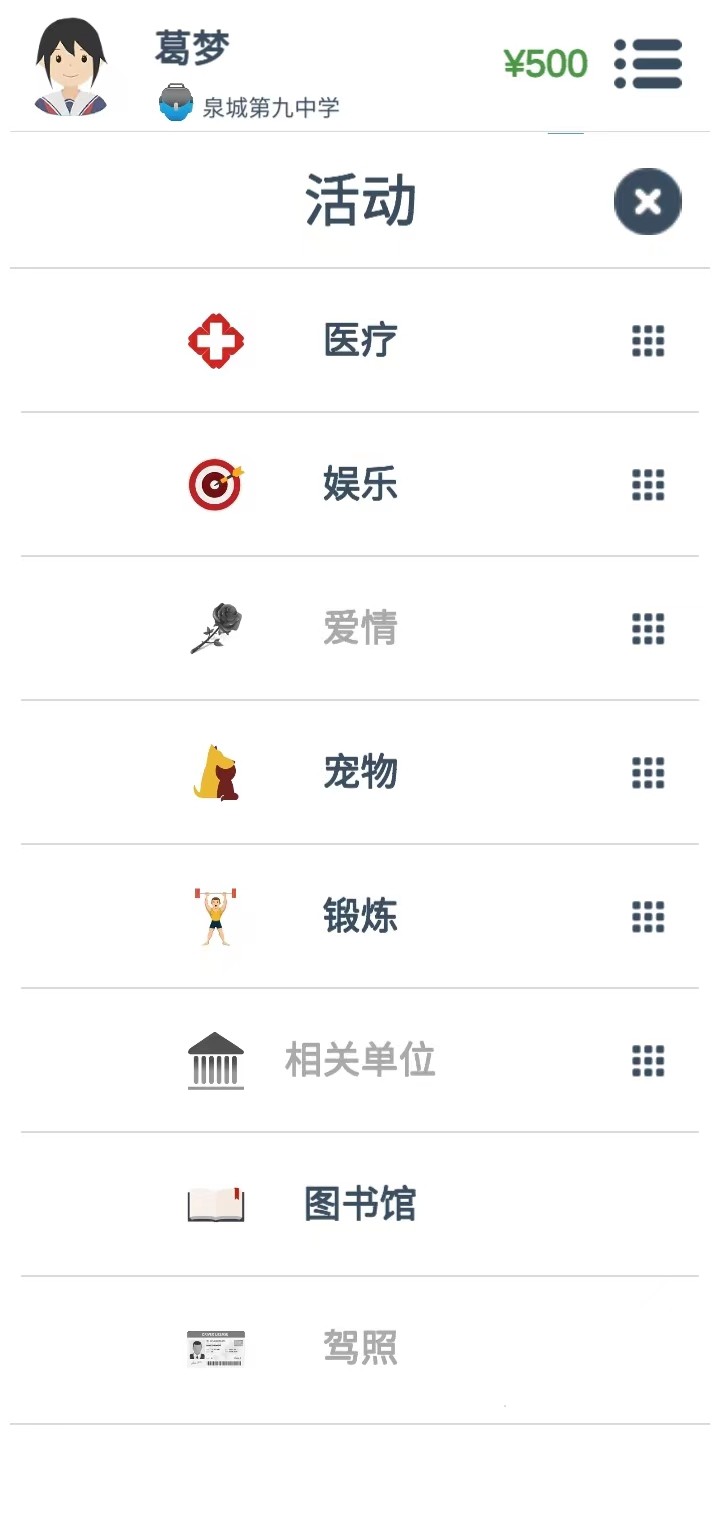Click the dog icon beside 宠物
The width and height of the screenshot is (720, 1520).
coord(216,773)
